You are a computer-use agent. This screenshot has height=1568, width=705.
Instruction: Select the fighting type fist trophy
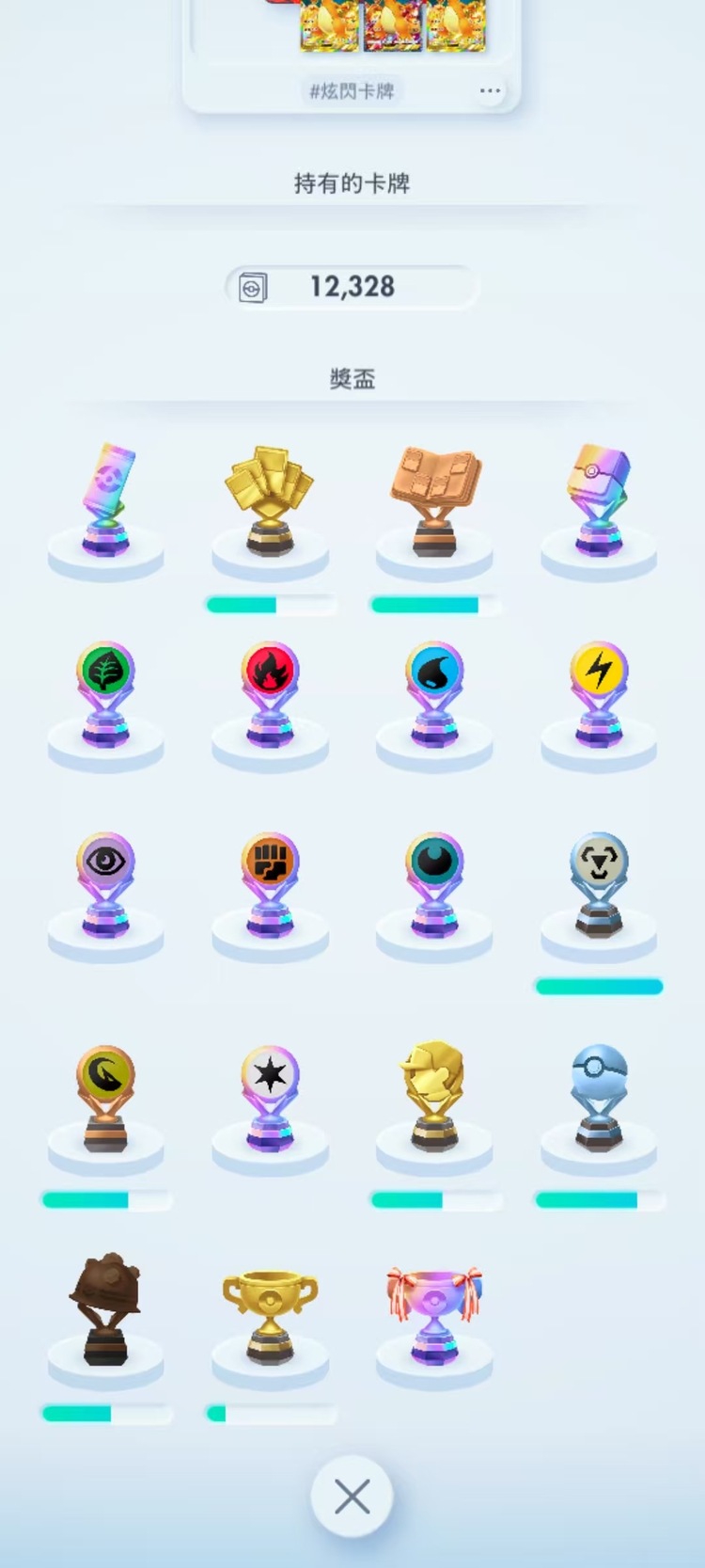click(x=270, y=884)
